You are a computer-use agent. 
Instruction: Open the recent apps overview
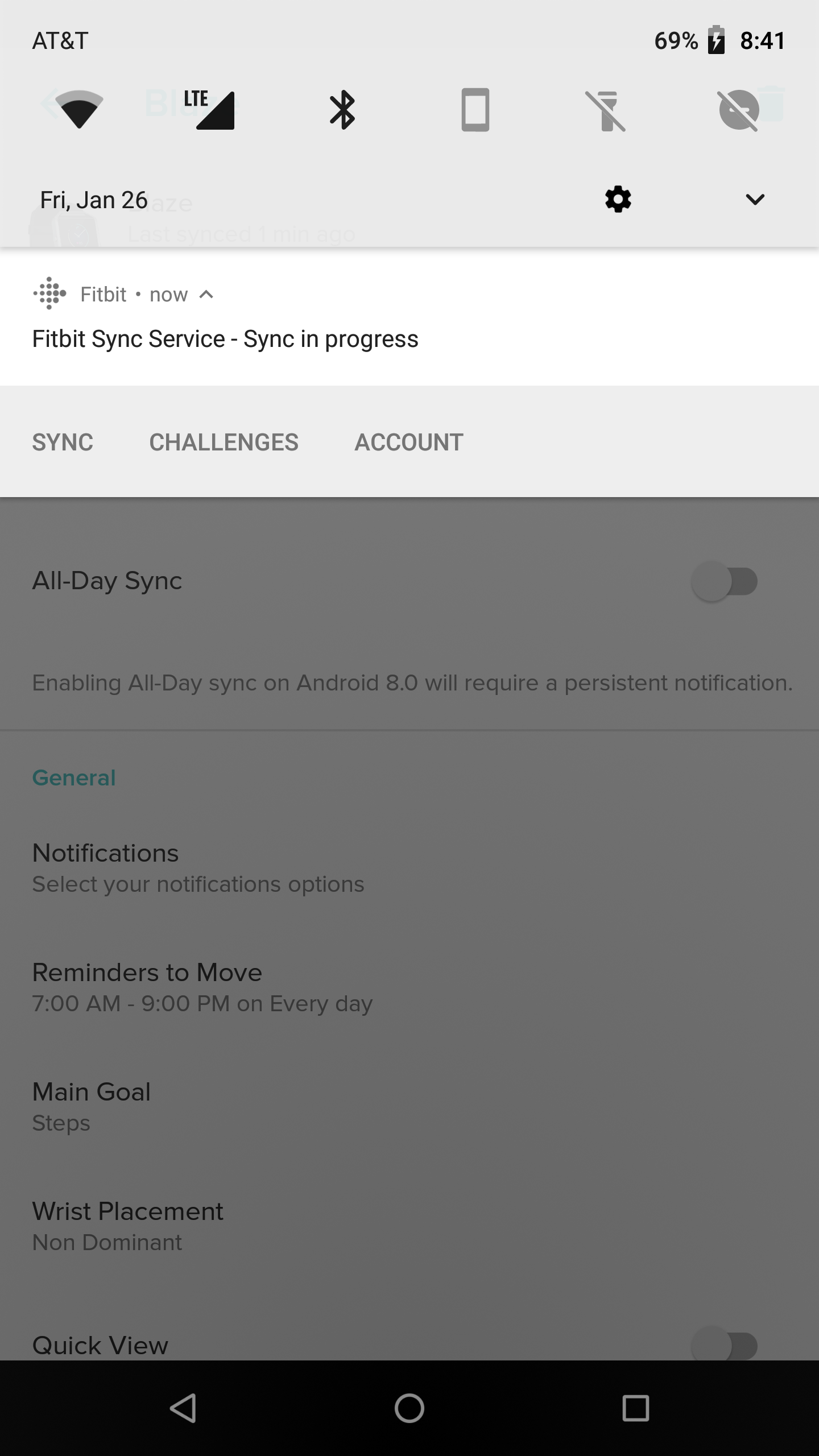(x=635, y=1408)
